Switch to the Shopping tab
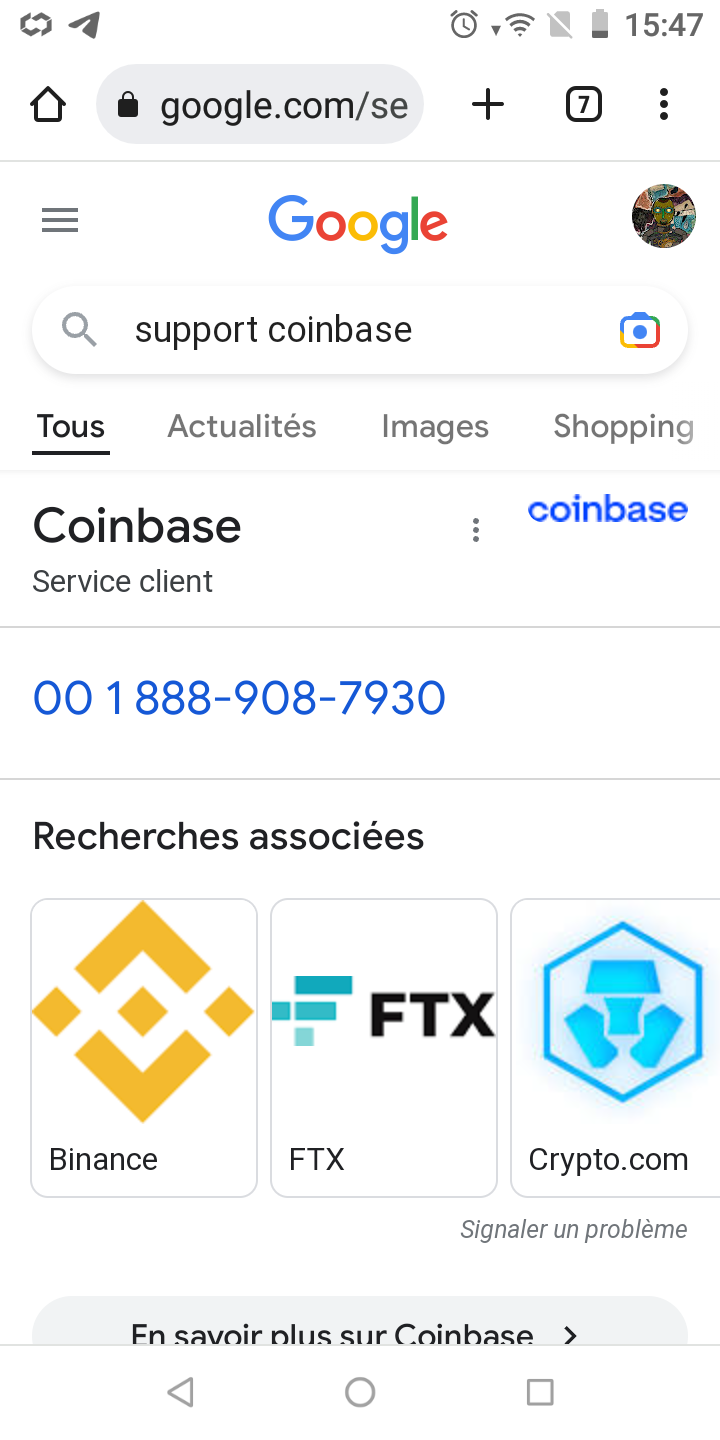The width and height of the screenshot is (720, 1440). point(623,427)
